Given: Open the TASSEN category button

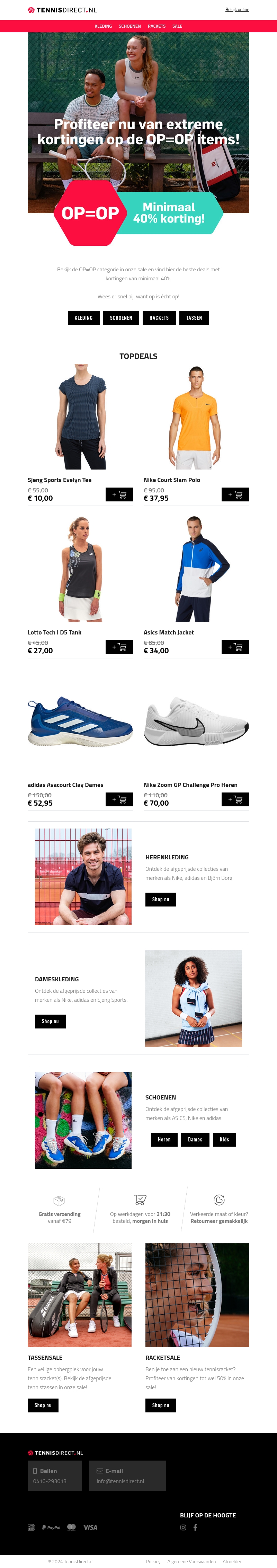Looking at the screenshot, I should click(x=194, y=318).
